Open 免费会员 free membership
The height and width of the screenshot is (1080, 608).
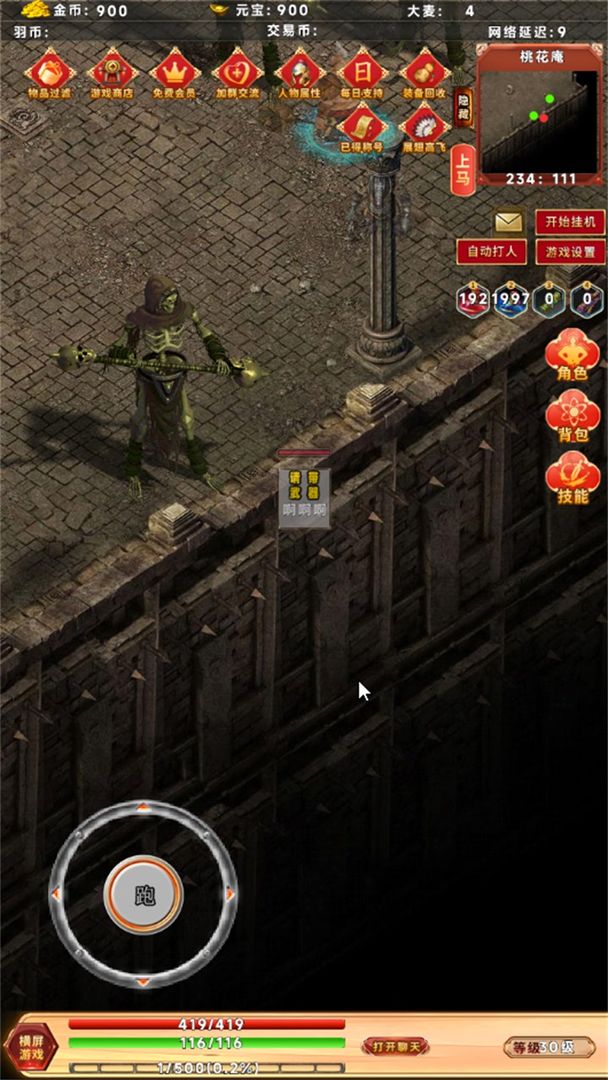[175, 74]
